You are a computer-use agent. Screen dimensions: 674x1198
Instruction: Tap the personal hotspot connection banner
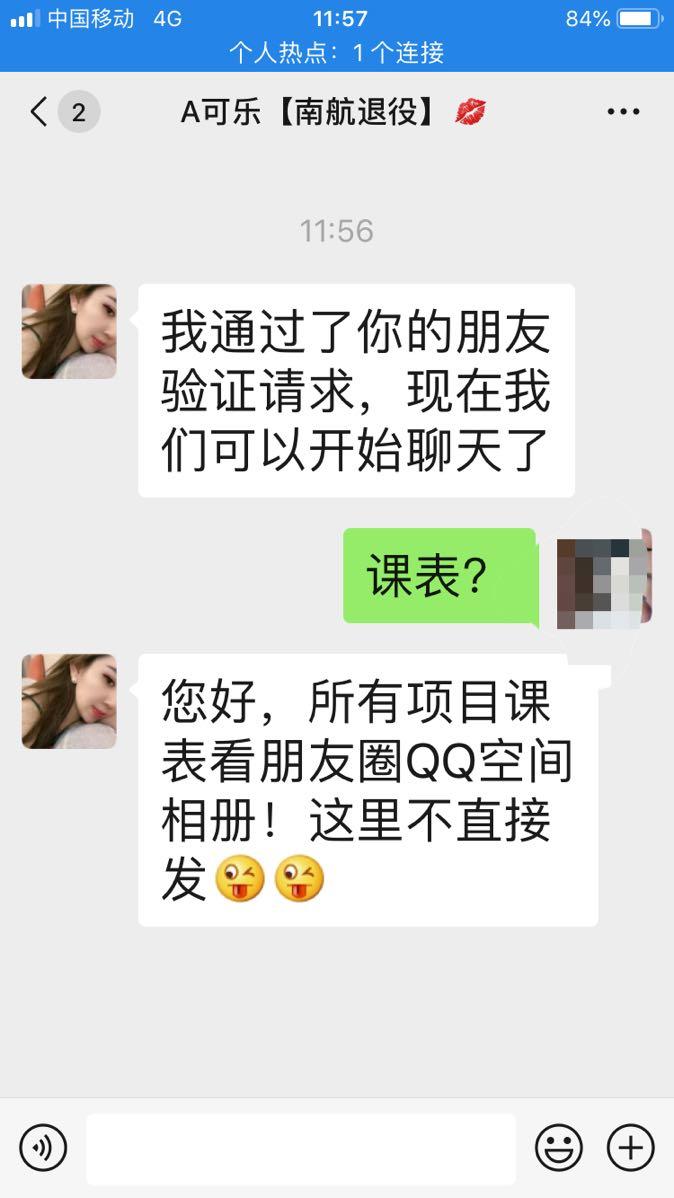pyautogui.click(x=337, y=52)
